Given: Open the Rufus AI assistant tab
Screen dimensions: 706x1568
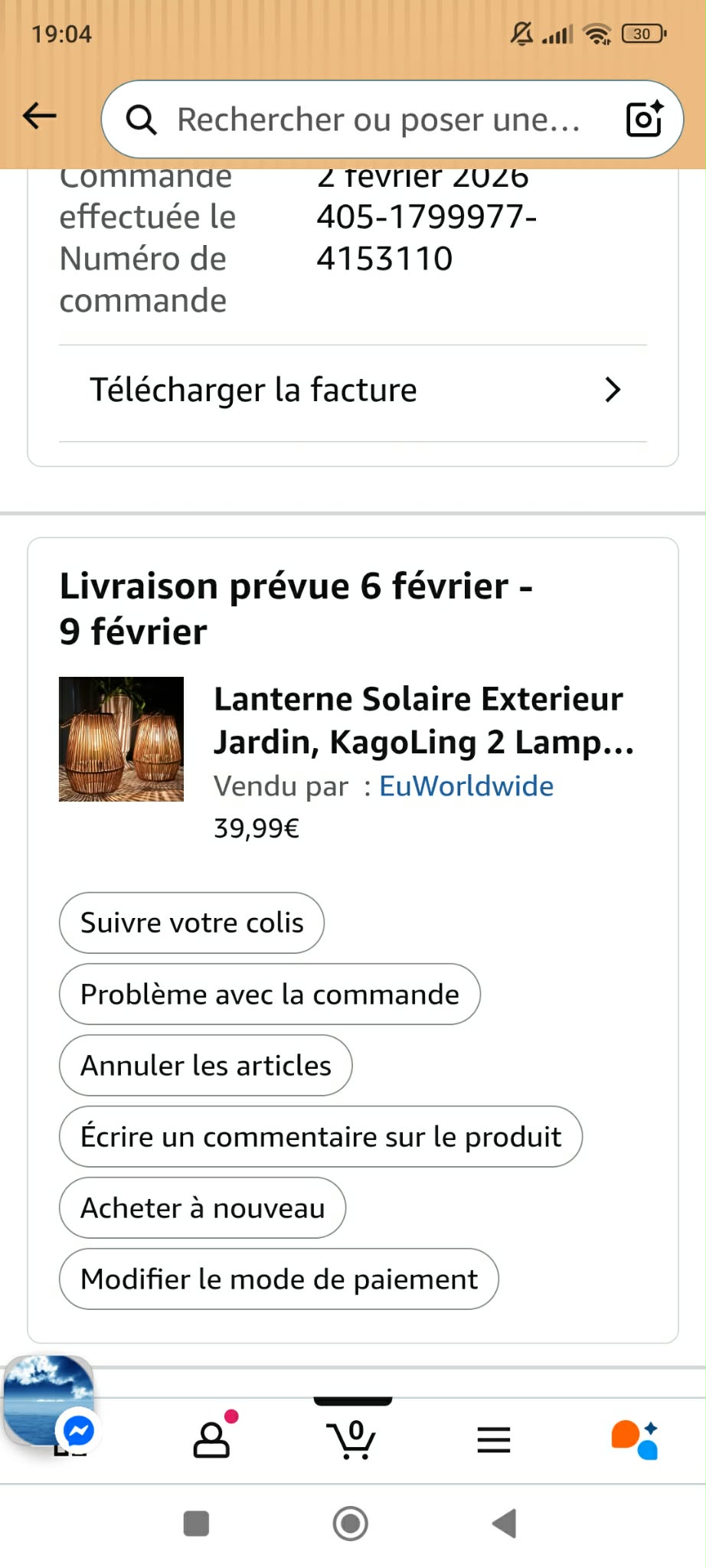Looking at the screenshot, I should [x=634, y=1439].
